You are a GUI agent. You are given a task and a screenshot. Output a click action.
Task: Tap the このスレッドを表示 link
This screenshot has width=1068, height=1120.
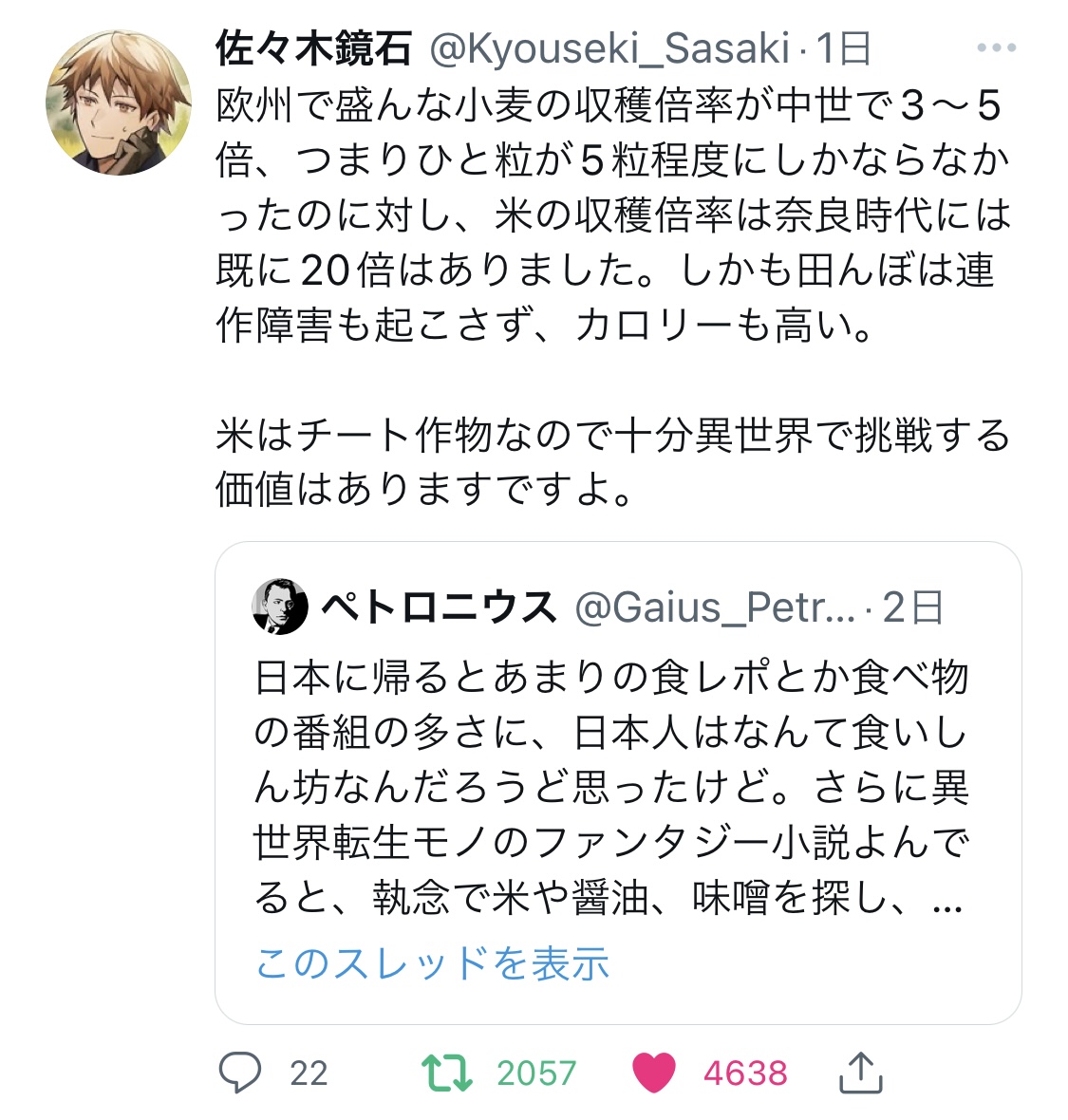click(432, 962)
